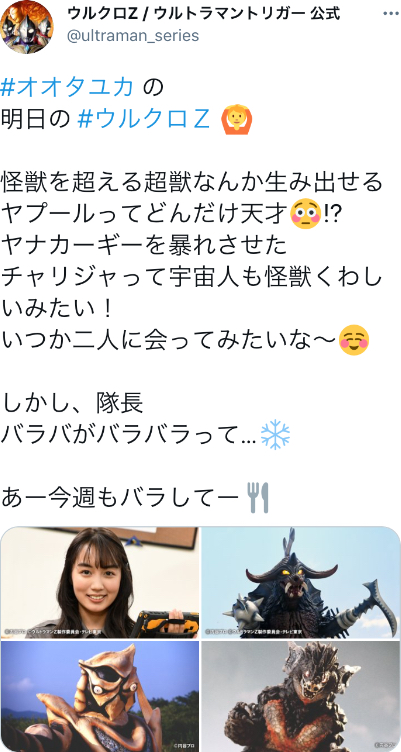
Task: View the horned dark monster photo
Action: pos(301,583)
